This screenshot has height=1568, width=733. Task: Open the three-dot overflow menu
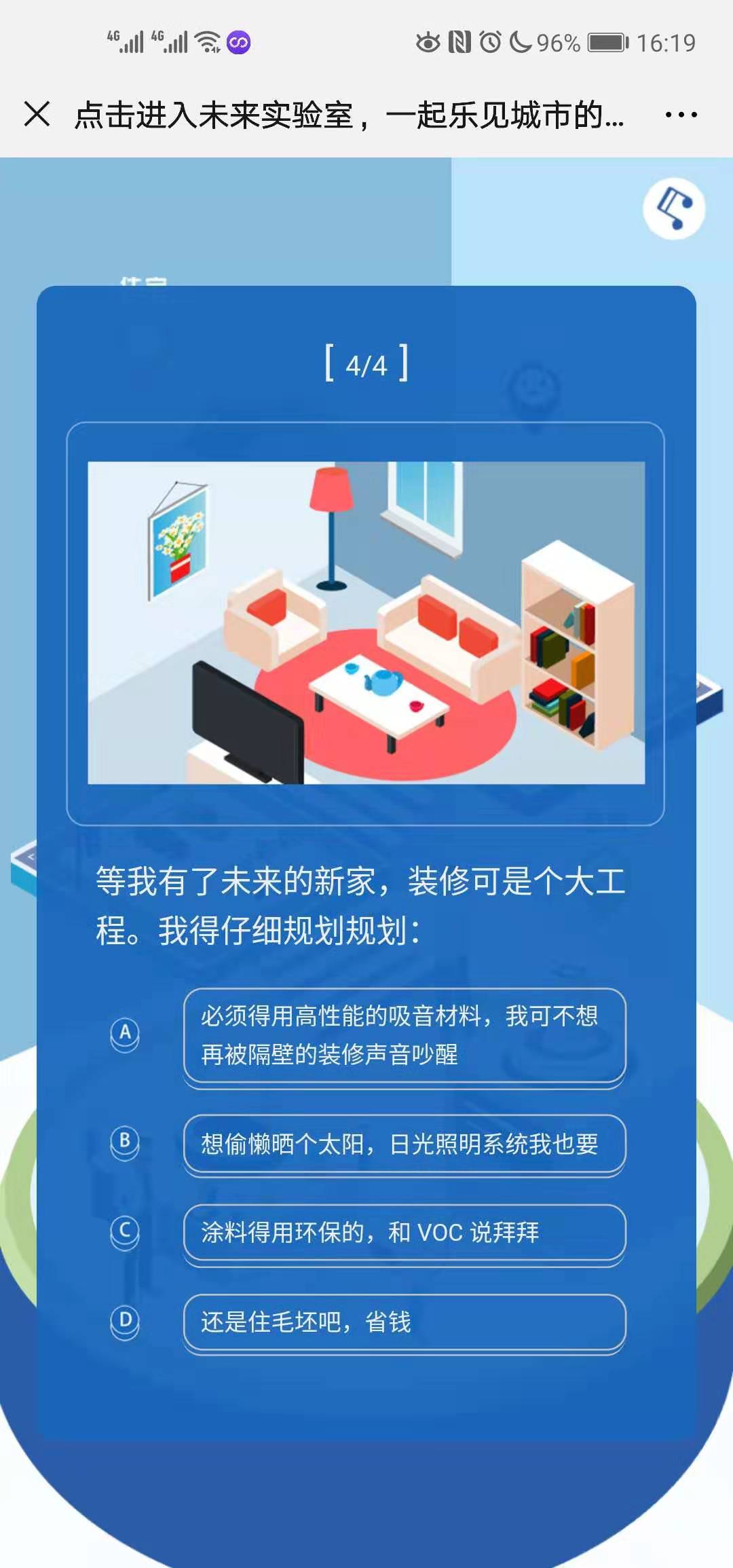click(x=681, y=115)
